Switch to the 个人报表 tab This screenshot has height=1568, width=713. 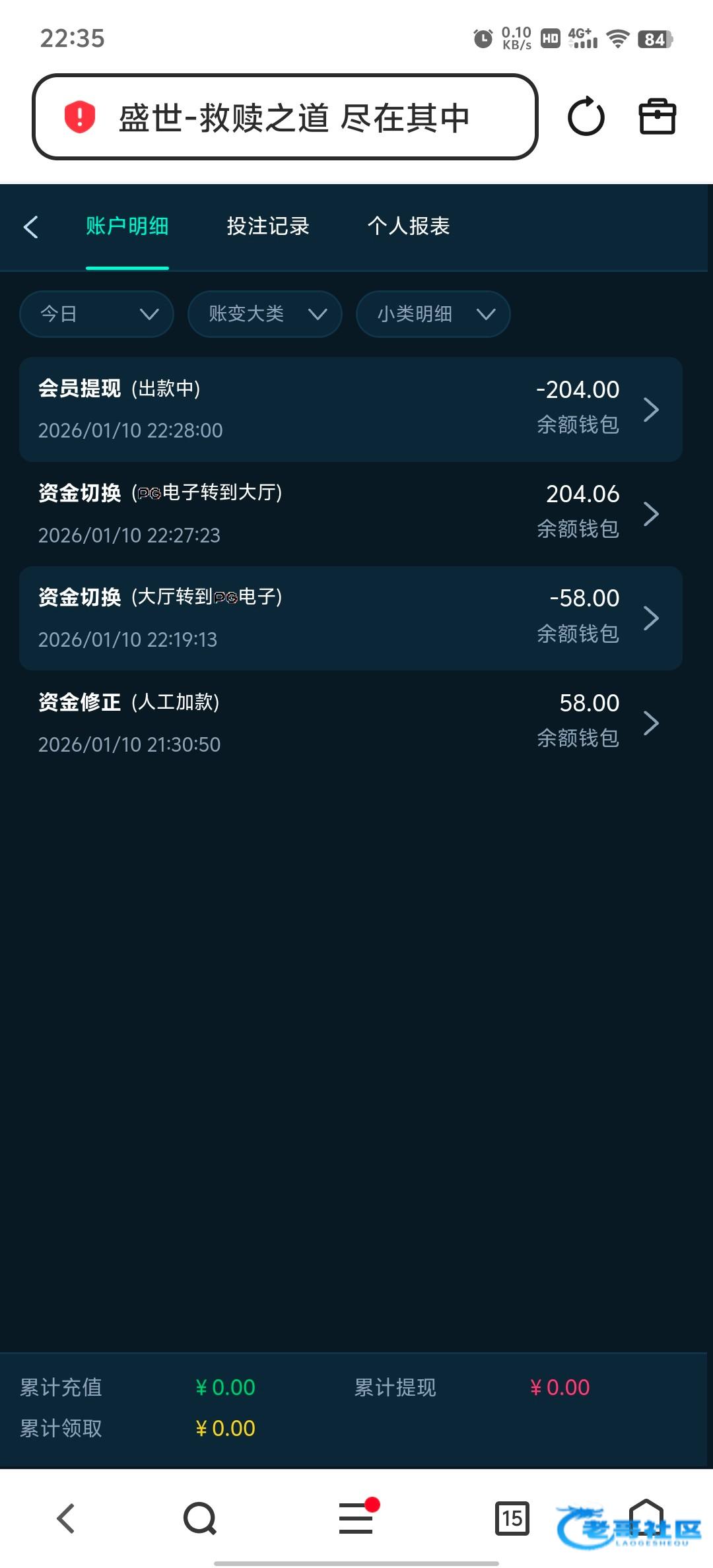point(408,226)
